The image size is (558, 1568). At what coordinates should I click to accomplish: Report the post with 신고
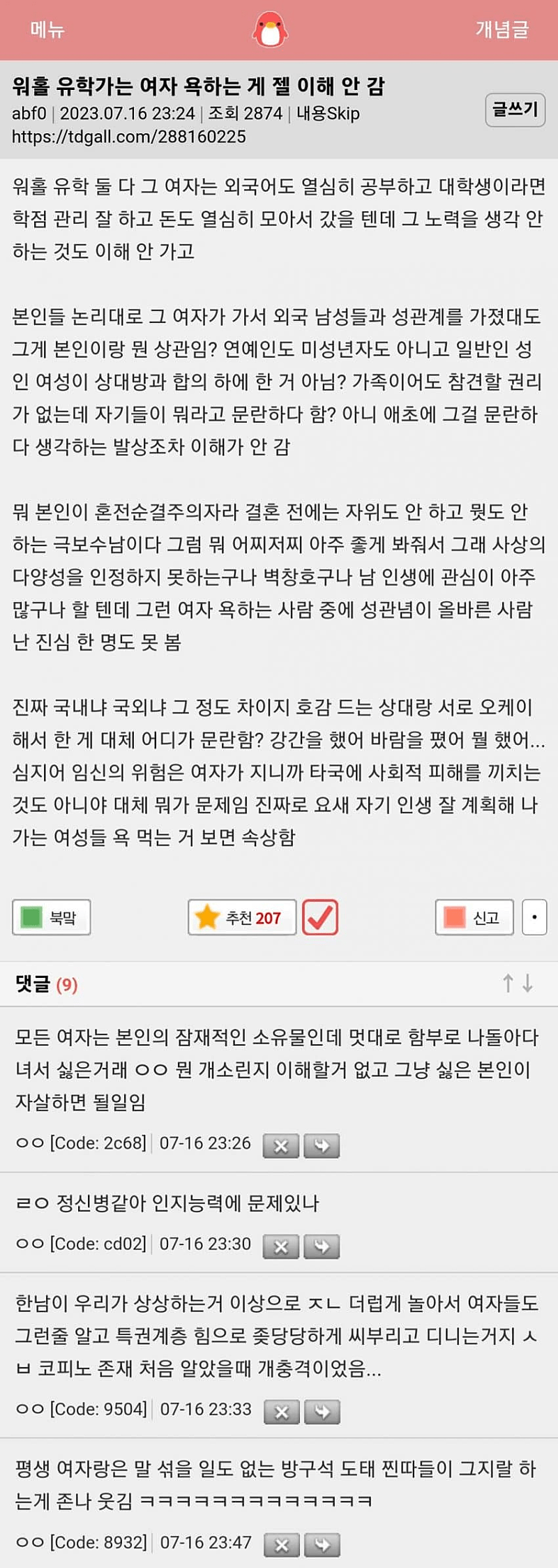(x=474, y=917)
